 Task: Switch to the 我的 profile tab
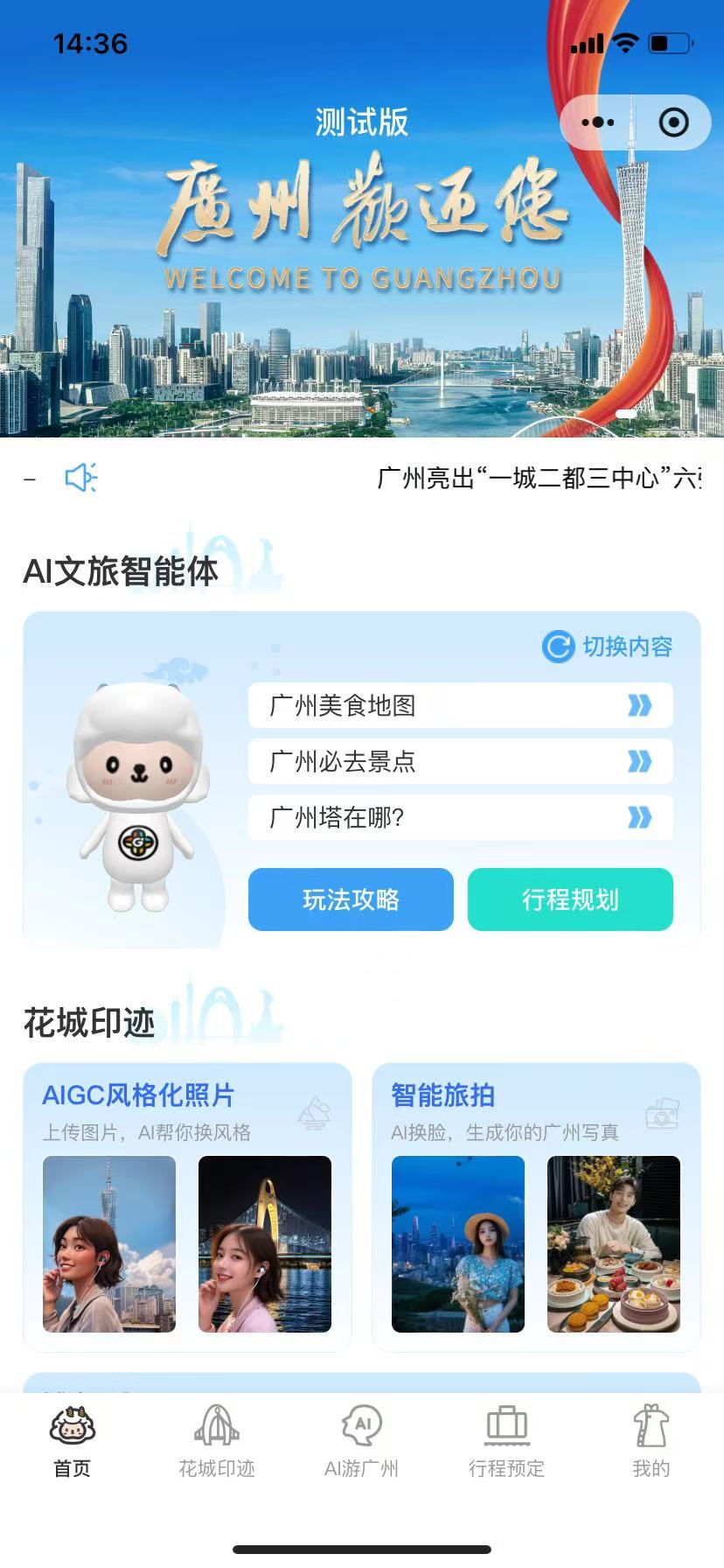click(x=651, y=1442)
